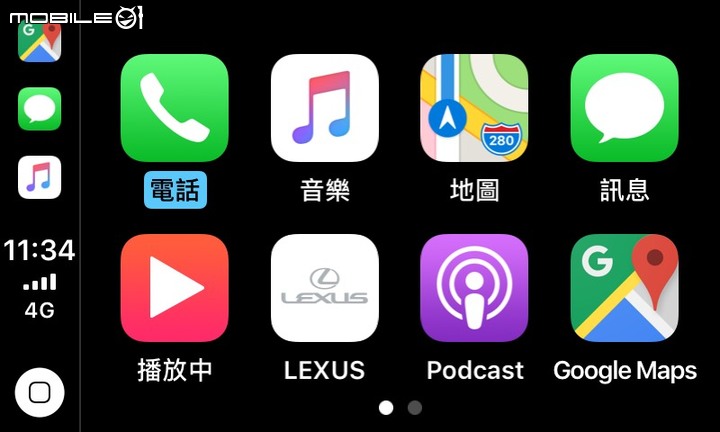This screenshot has height=432, width=720.
Task: Launch the 音樂 music app
Action: coord(325,108)
